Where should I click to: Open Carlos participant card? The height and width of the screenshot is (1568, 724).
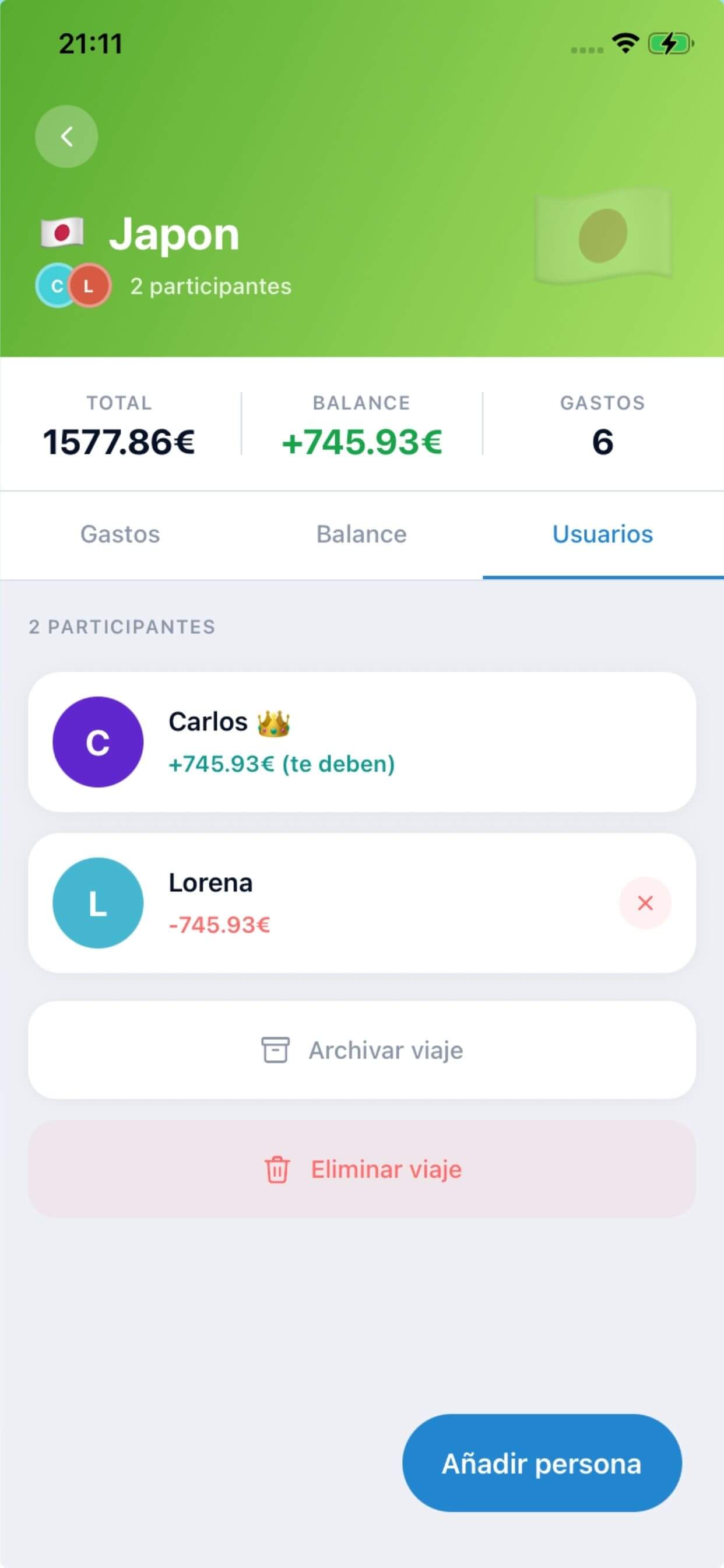click(x=362, y=742)
